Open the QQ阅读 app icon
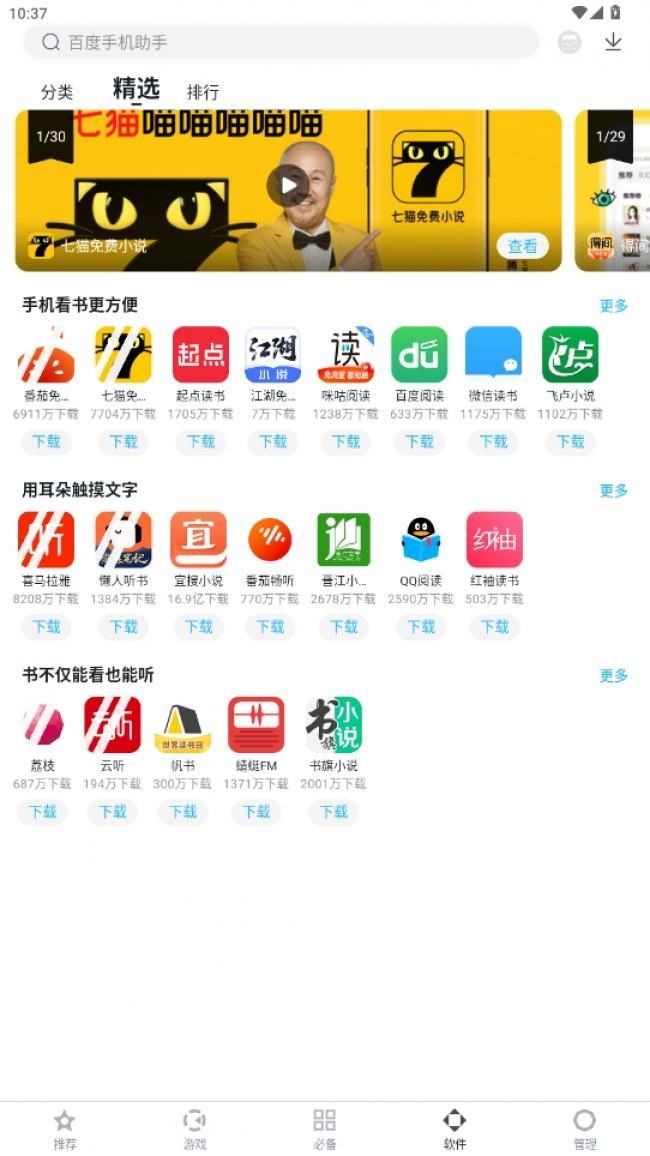 pyautogui.click(x=420, y=540)
